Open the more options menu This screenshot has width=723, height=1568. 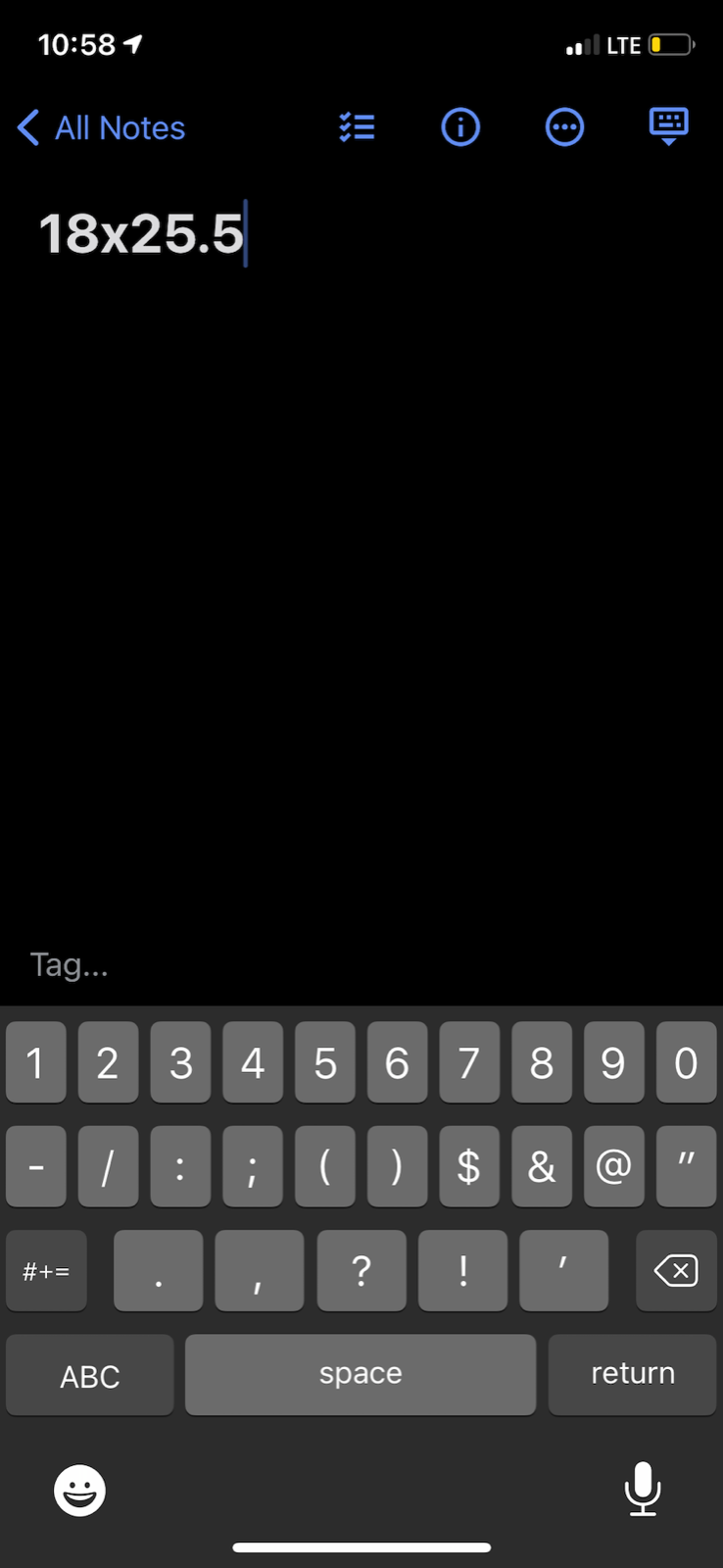pos(564,127)
